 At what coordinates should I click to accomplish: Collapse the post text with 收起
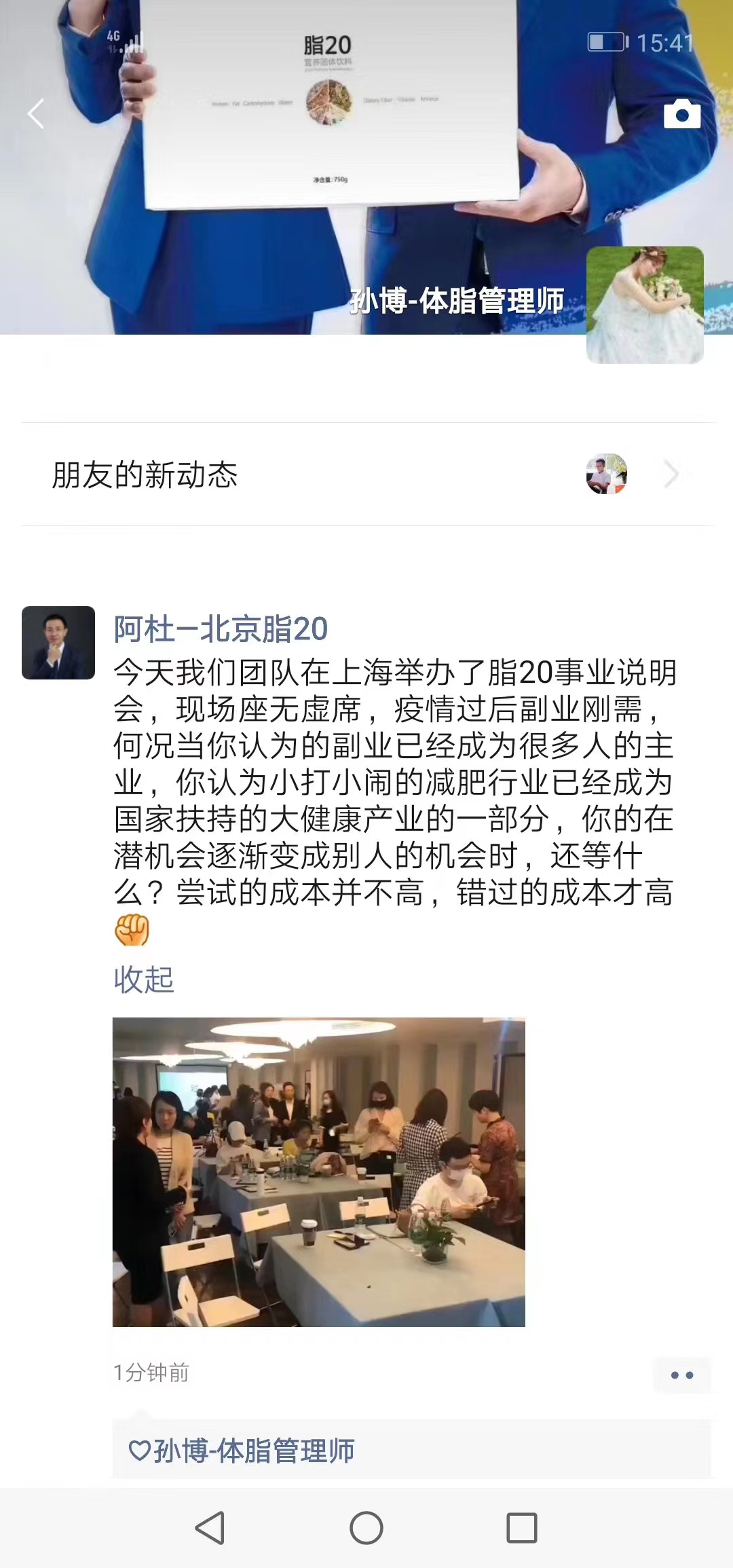pyautogui.click(x=143, y=979)
